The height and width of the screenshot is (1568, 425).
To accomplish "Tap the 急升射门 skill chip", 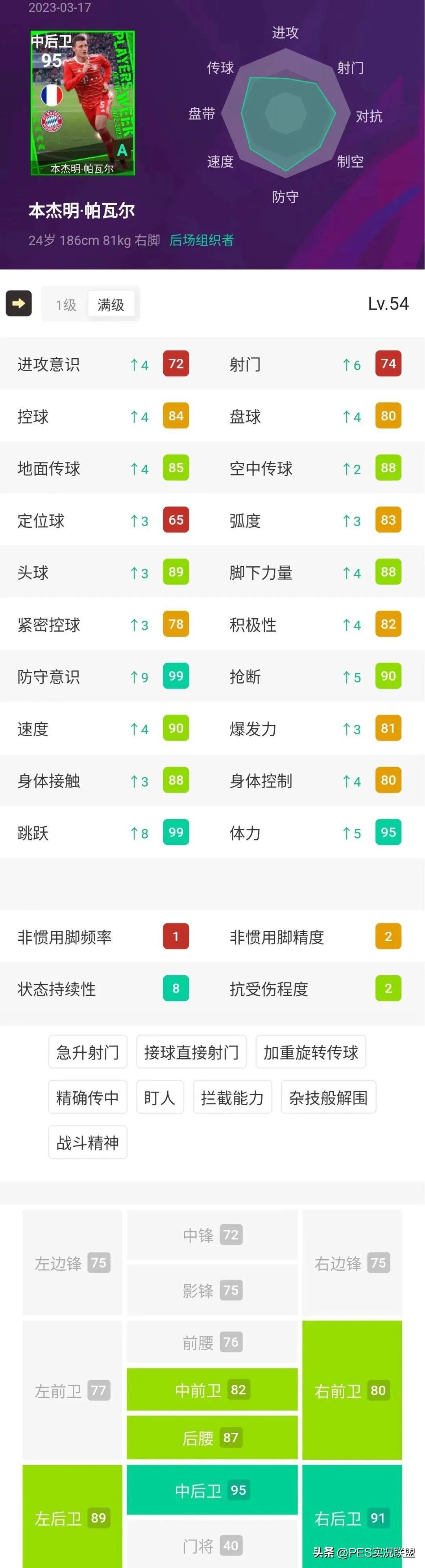I will coord(88,1052).
